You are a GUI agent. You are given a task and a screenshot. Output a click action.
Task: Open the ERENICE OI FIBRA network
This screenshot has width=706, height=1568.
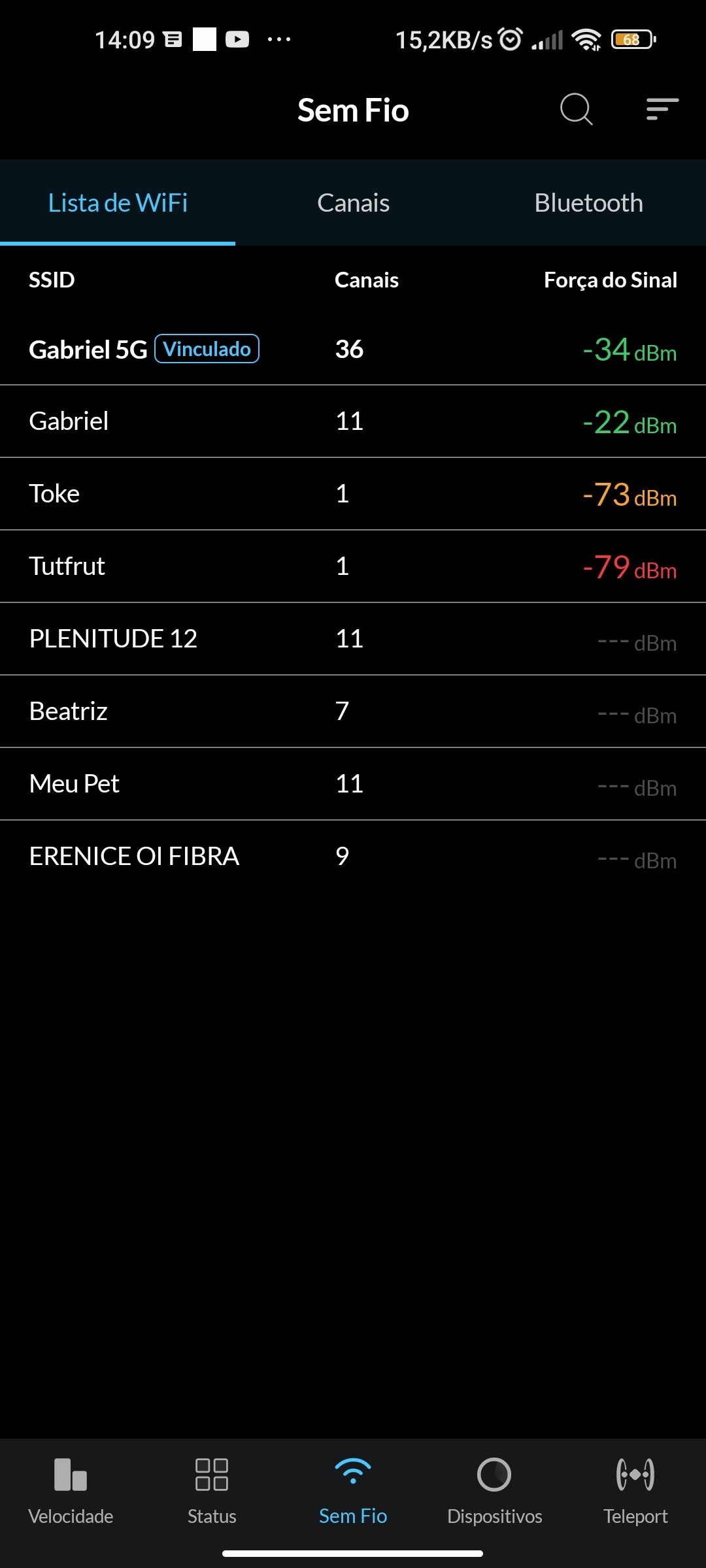click(x=353, y=857)
